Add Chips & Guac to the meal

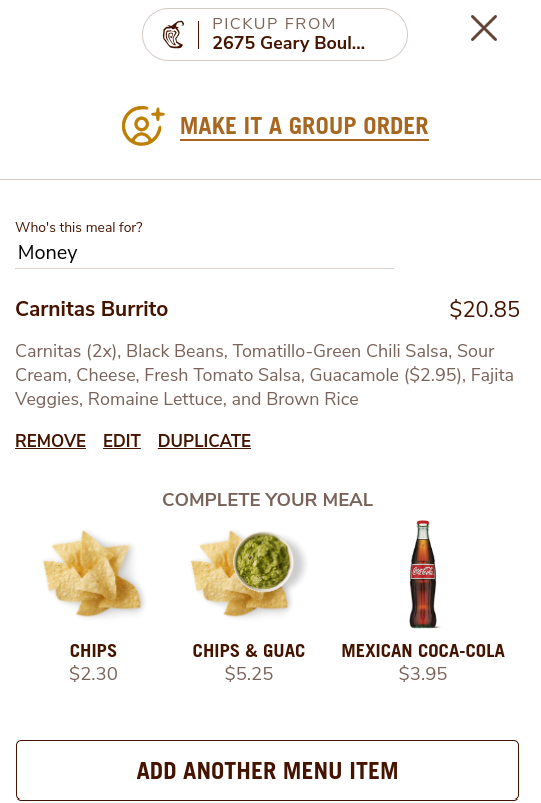pos(249,604)
